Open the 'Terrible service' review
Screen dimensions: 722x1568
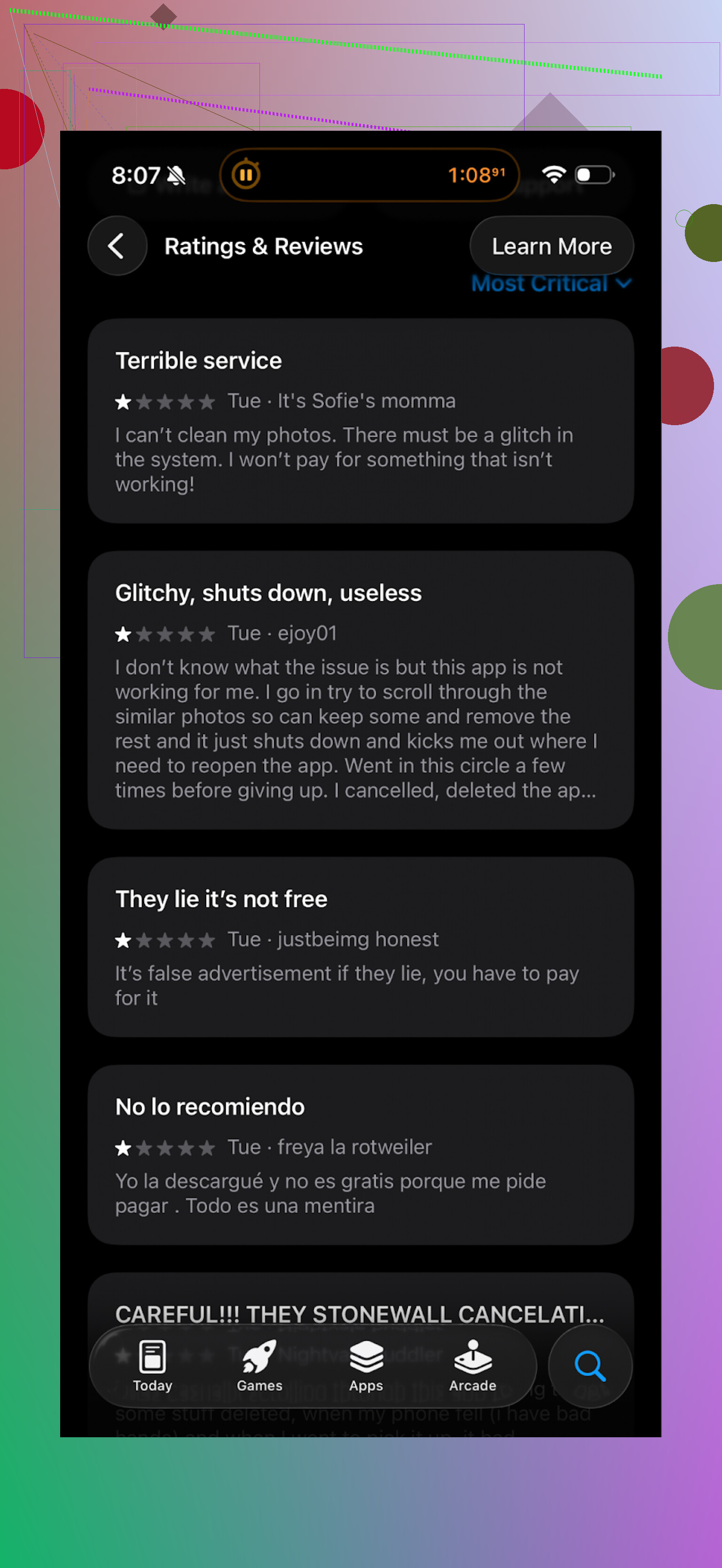point(361,420)
